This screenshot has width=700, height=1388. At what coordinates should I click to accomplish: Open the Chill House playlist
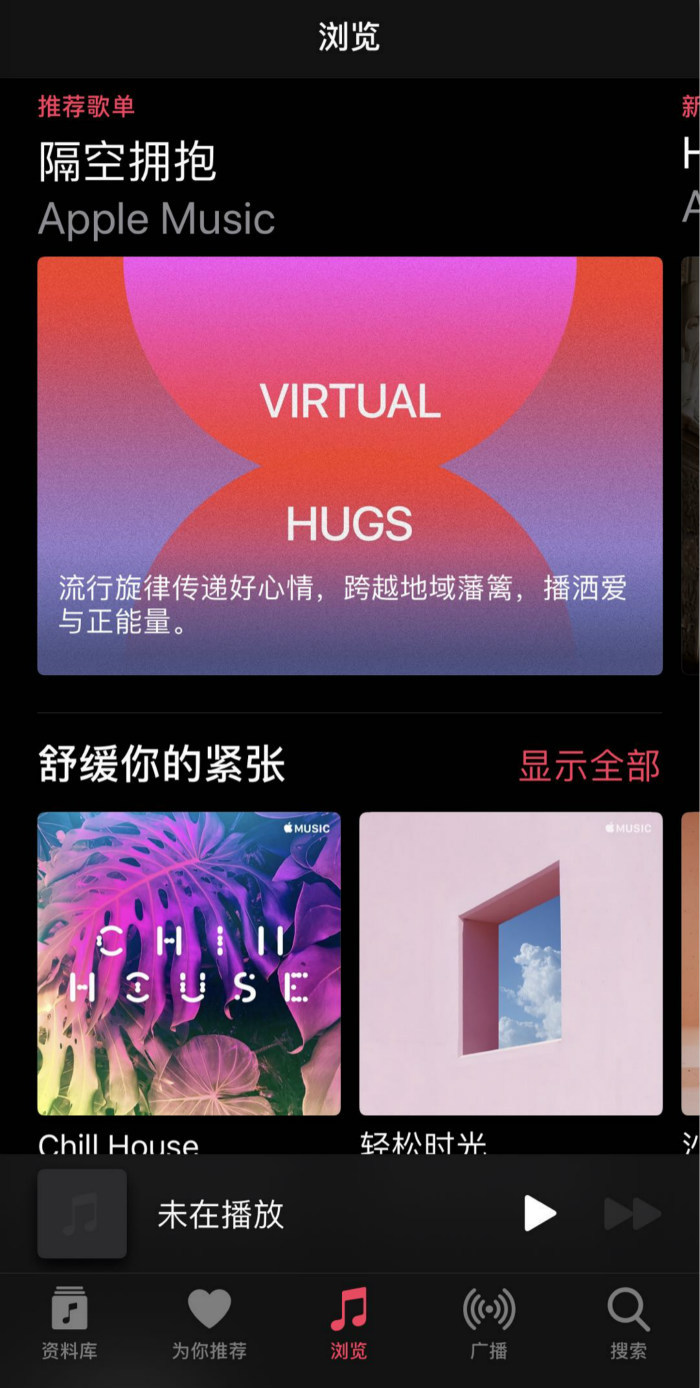189,963
